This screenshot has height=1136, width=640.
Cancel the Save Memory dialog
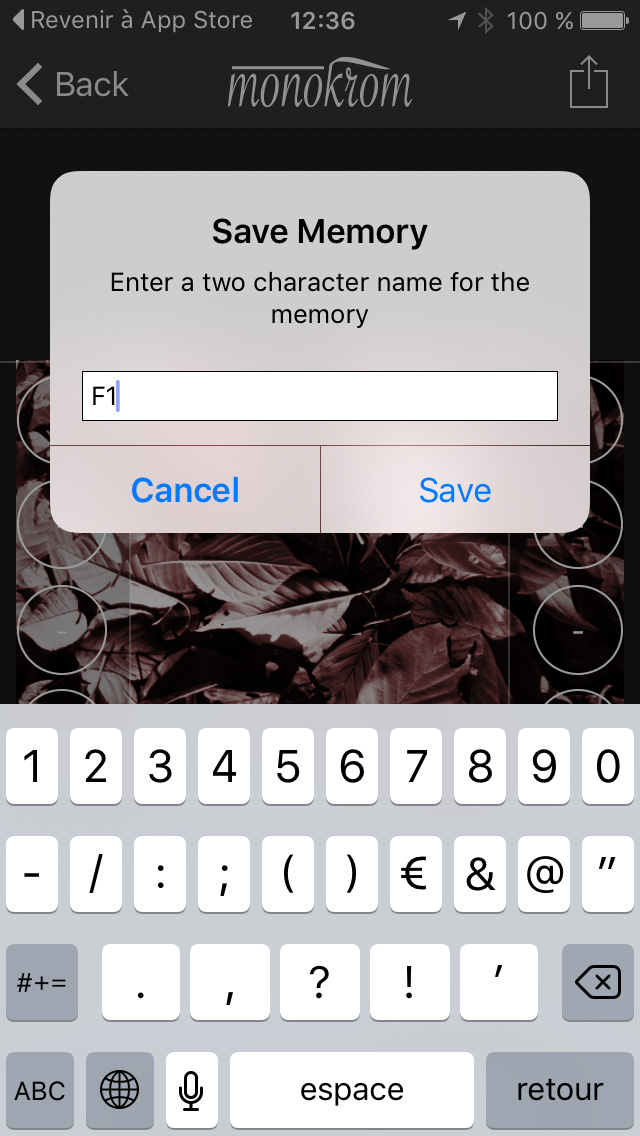[185, 490]
